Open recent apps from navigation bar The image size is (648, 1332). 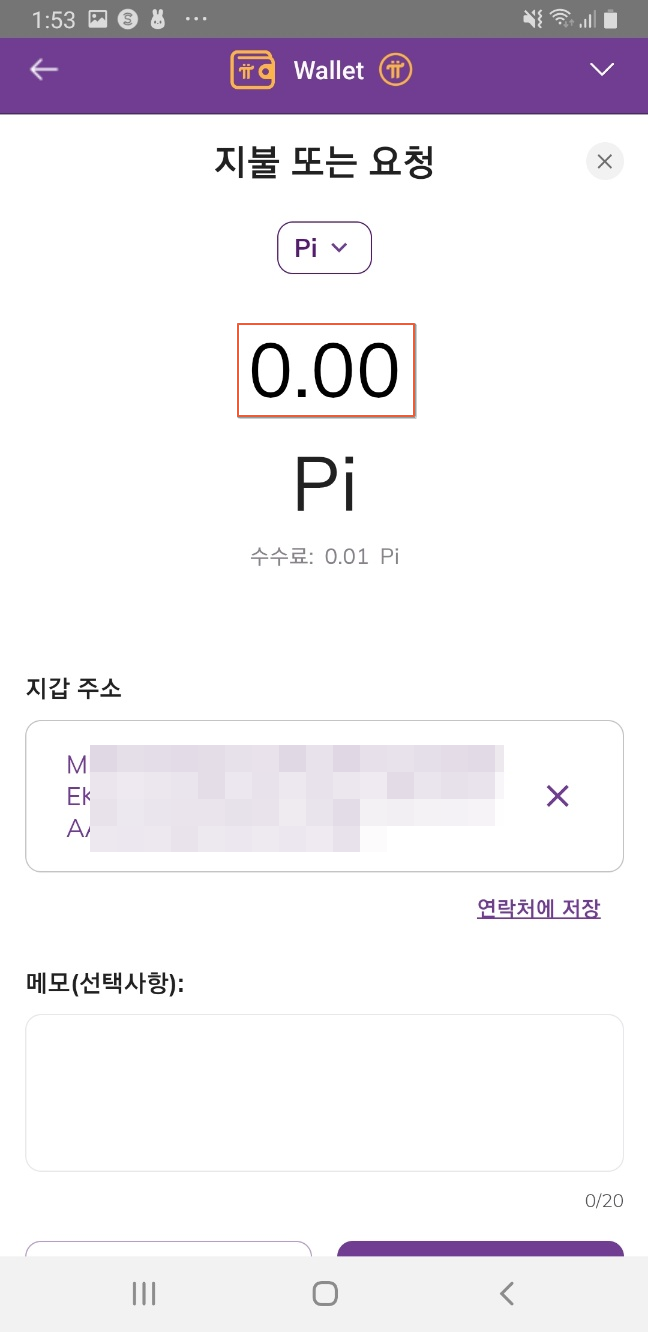144,1294
